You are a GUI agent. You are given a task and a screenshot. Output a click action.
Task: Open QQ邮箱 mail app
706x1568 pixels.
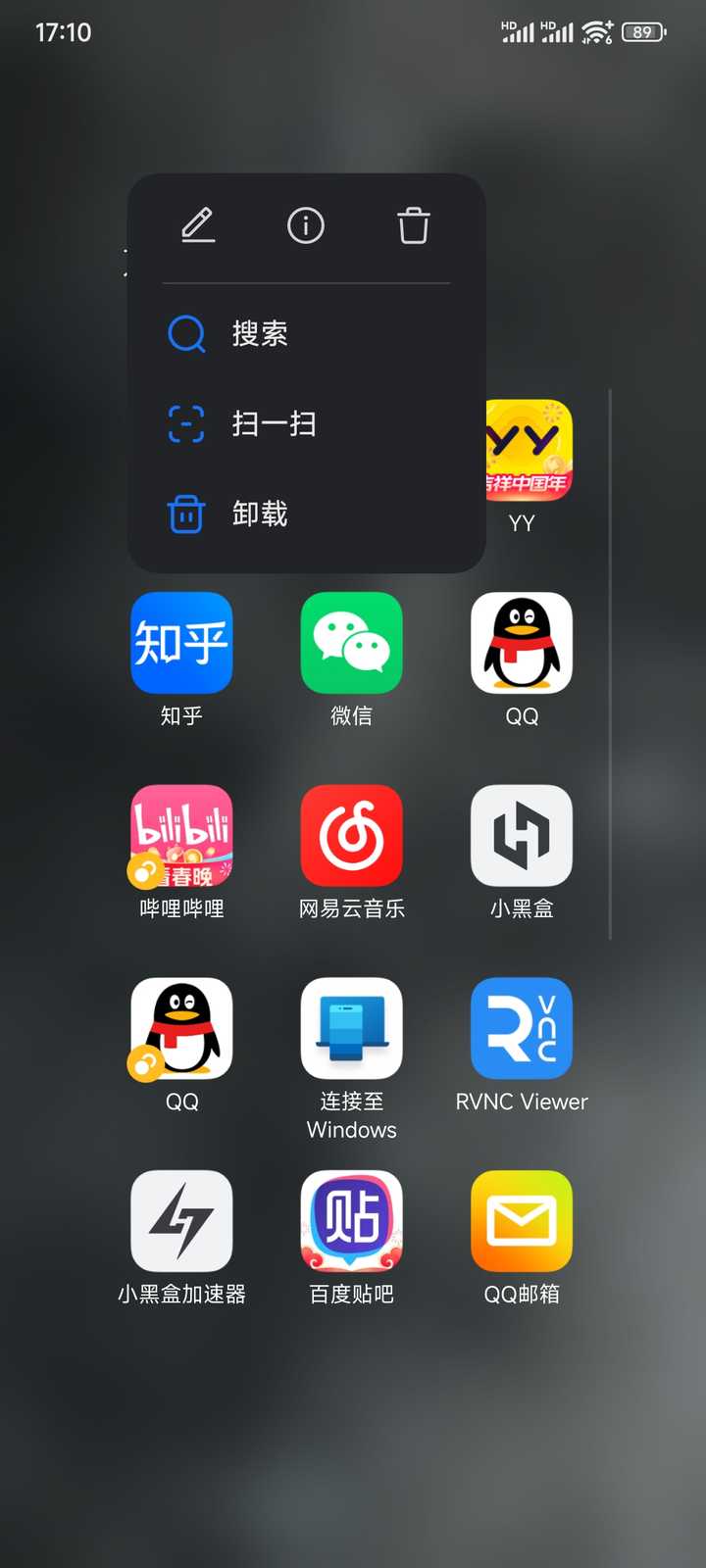pos(522,1221)
